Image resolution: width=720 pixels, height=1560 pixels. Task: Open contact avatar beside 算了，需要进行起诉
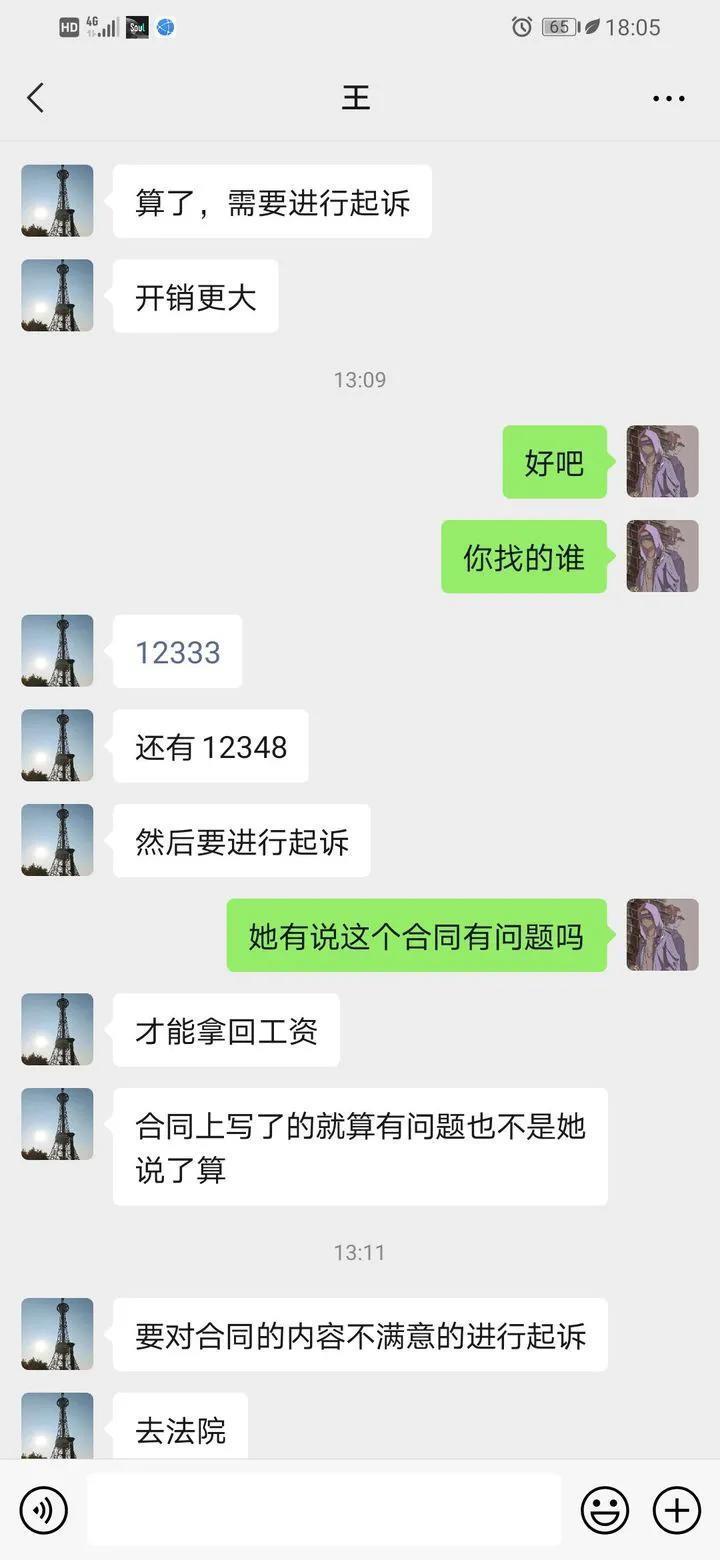tap(57, 201)
